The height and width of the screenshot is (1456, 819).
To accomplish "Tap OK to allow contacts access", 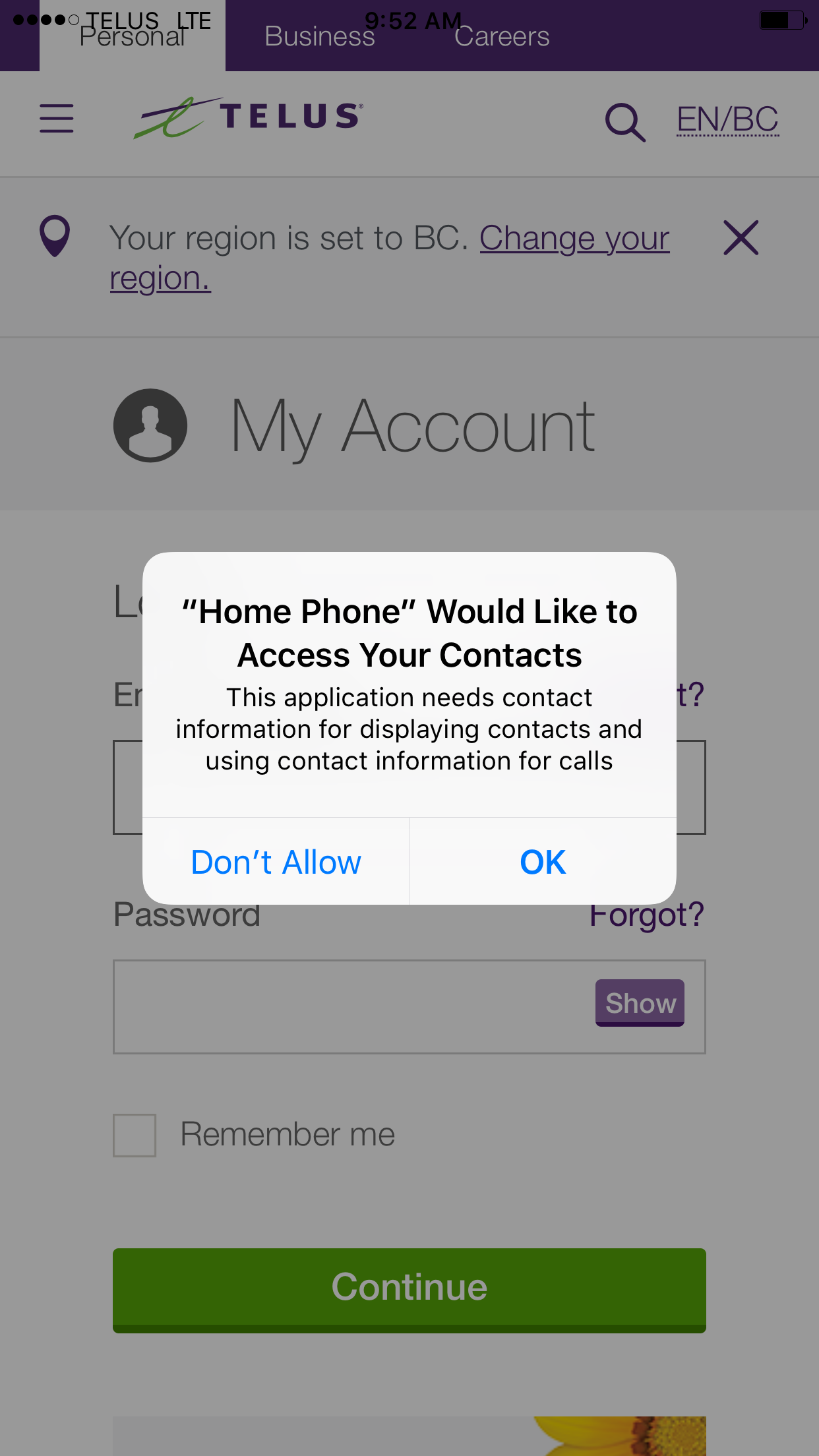I will pyautogui.click(x=543, y=861).
